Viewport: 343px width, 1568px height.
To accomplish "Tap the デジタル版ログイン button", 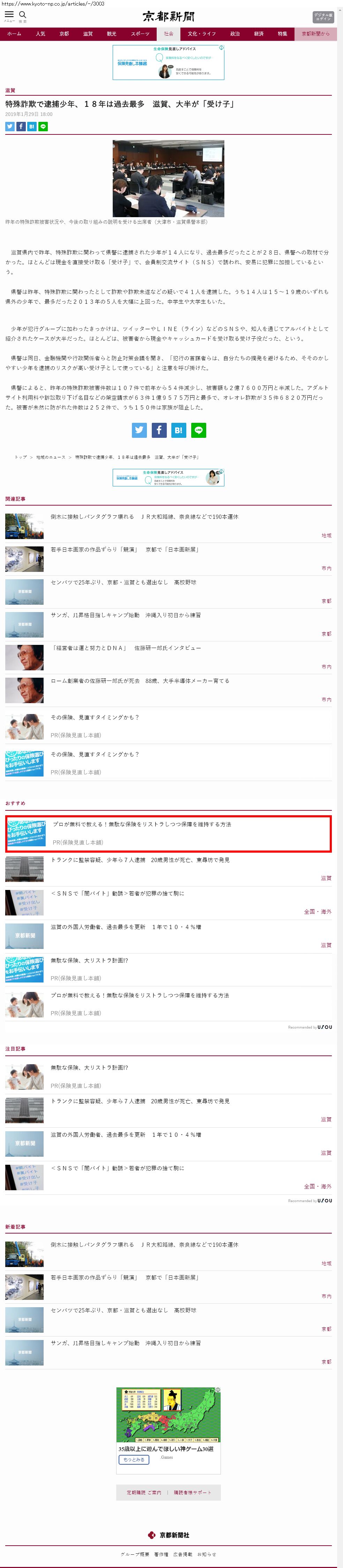I will coord(323,16).
